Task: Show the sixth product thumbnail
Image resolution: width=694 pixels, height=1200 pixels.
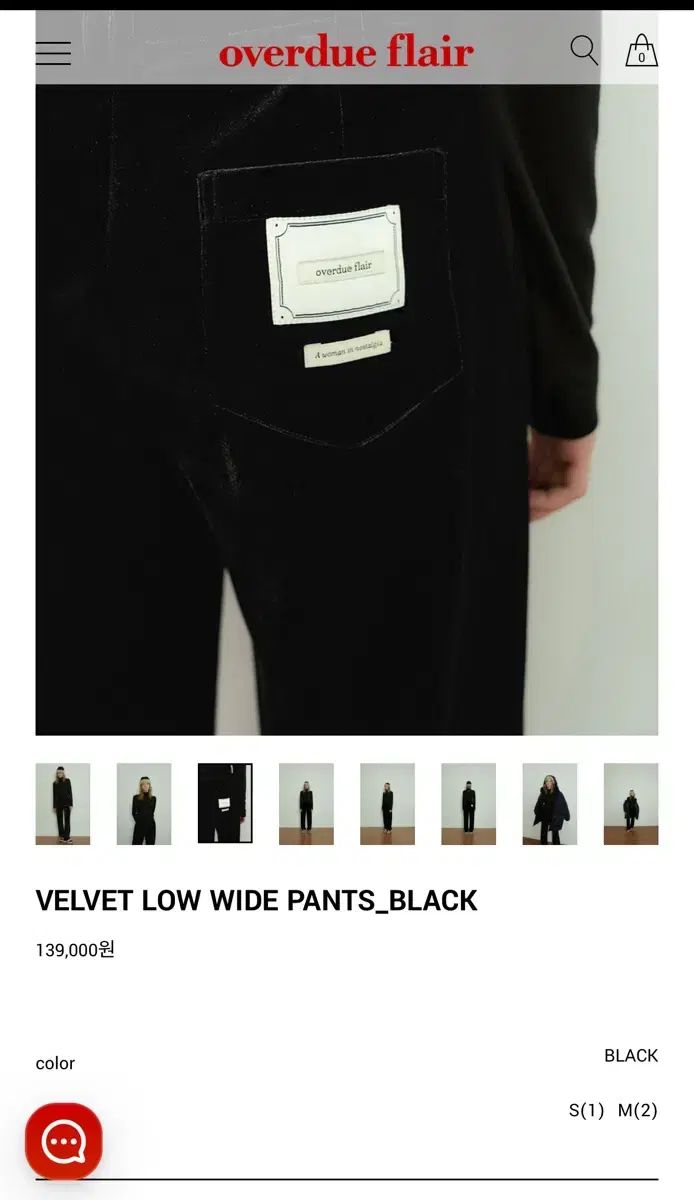Action: tap(468, 804)
